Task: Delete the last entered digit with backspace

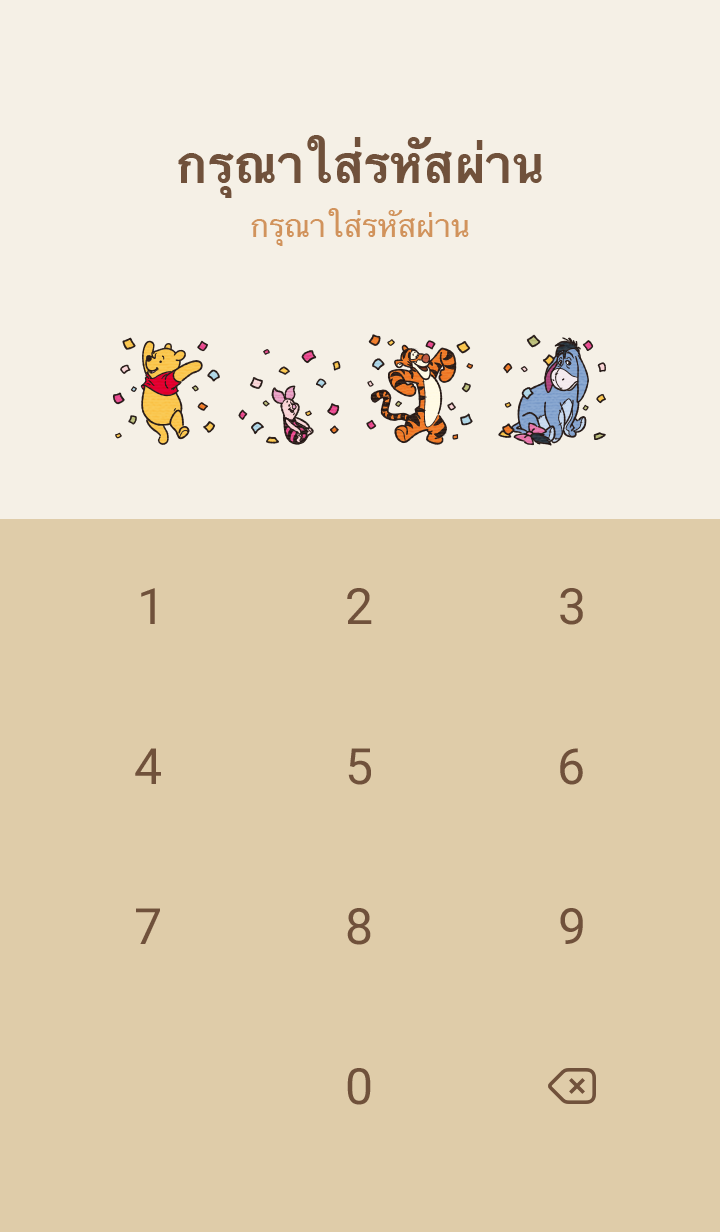Action: coord(572,1086)
